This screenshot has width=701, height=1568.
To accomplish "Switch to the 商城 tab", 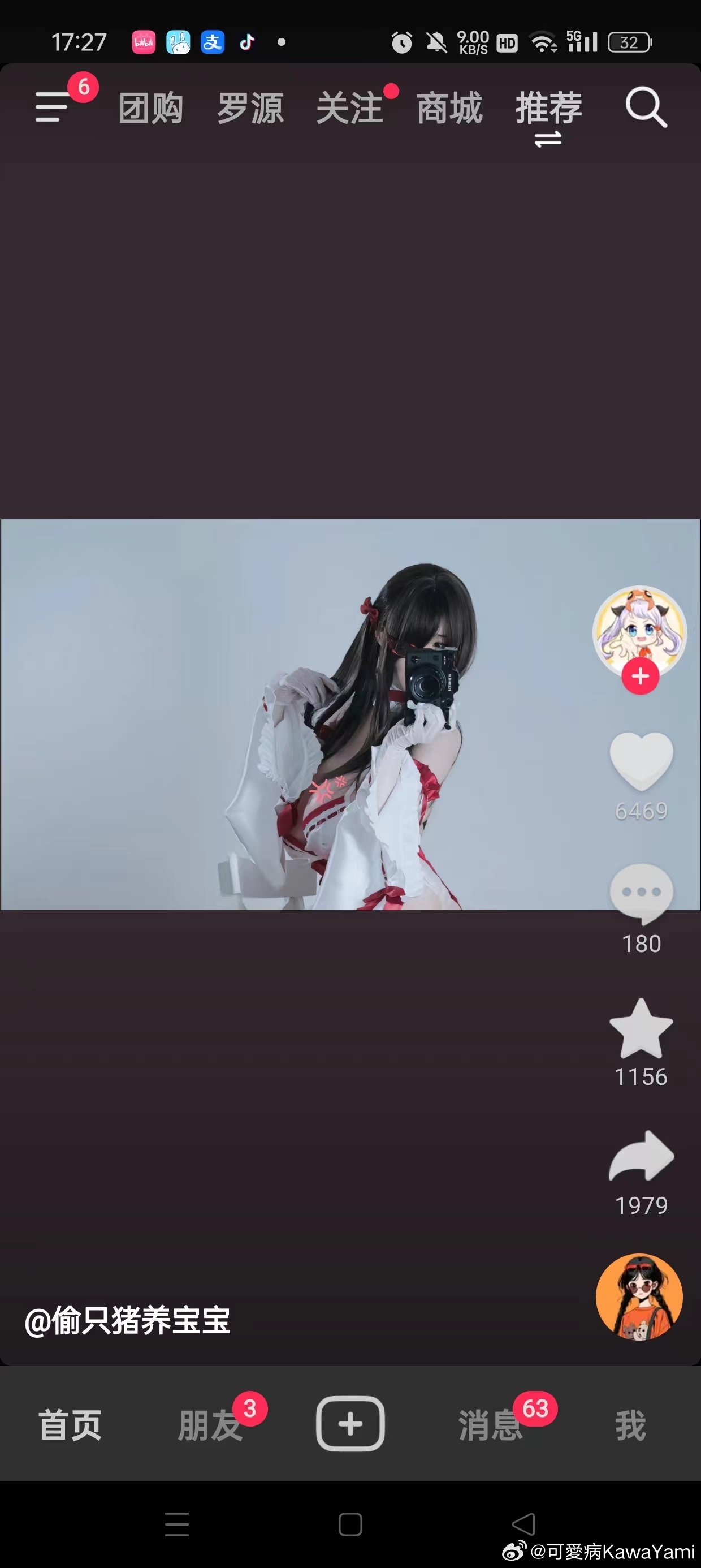I will (449, 109).
